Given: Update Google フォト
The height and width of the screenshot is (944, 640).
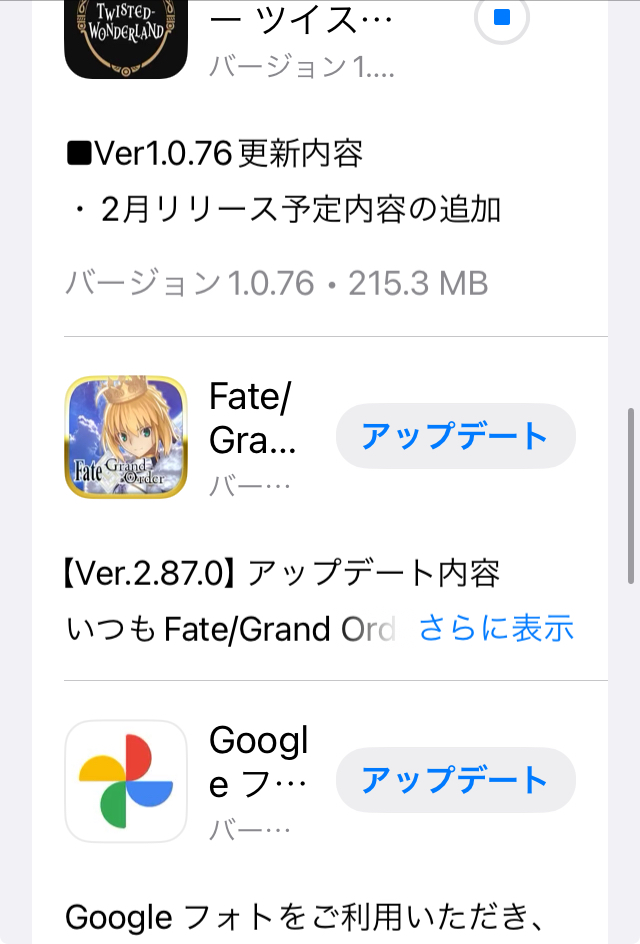Looking at the screenshot, I should click(x=455, y=780).
